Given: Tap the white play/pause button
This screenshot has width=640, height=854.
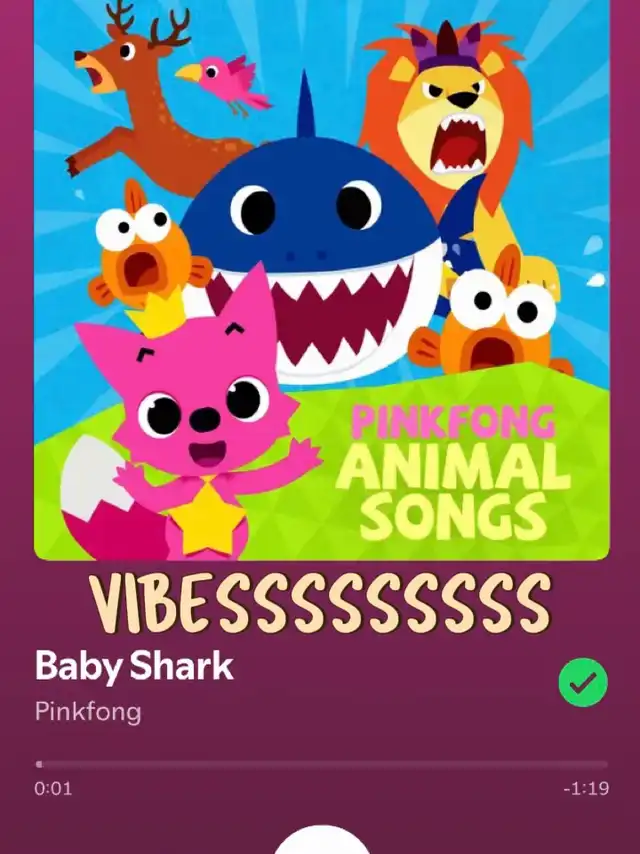Looking at the screenshot, I should coord(321,840).
